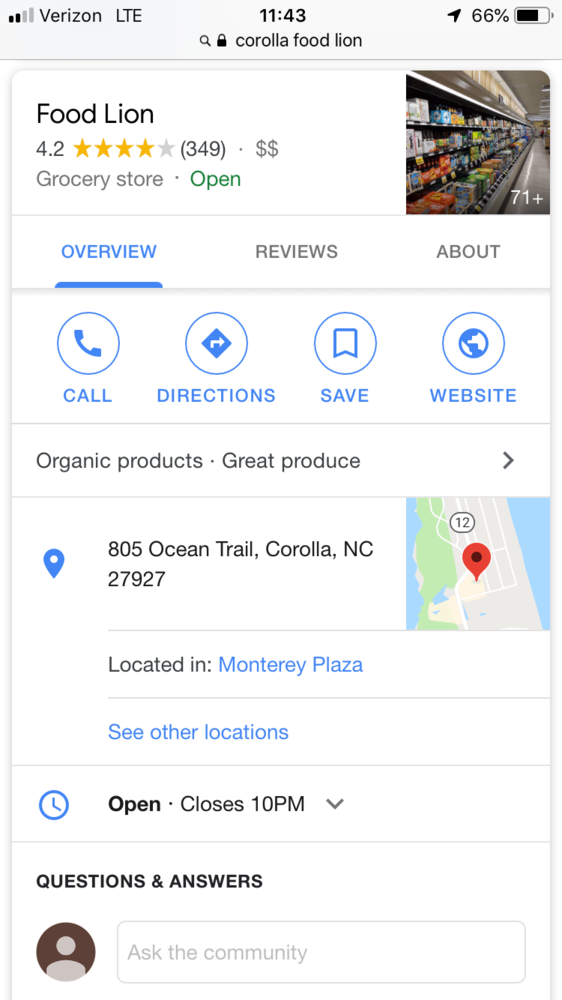Select the Overview tab
The width and height of the screenshot is (562, 1000).
108,251
